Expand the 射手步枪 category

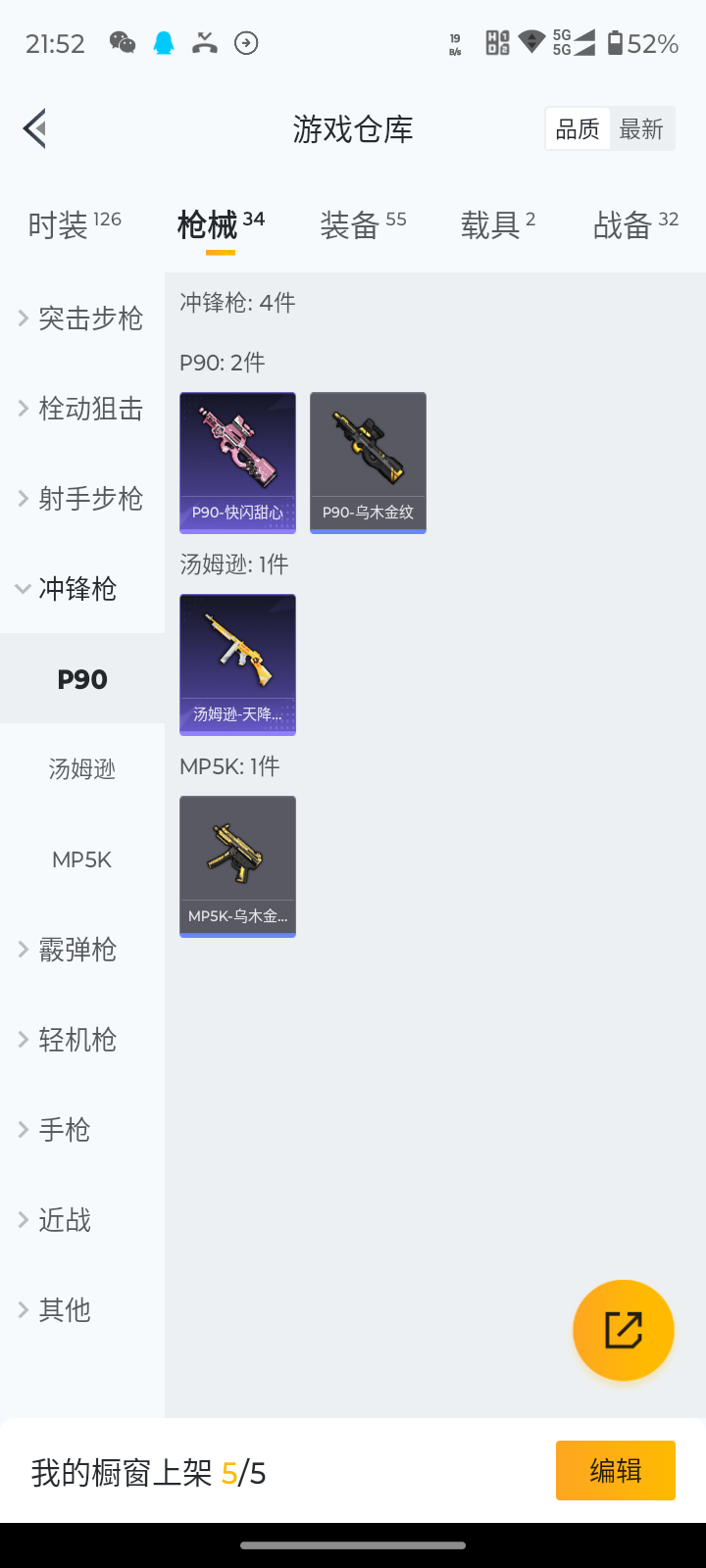tap(82, 499)
